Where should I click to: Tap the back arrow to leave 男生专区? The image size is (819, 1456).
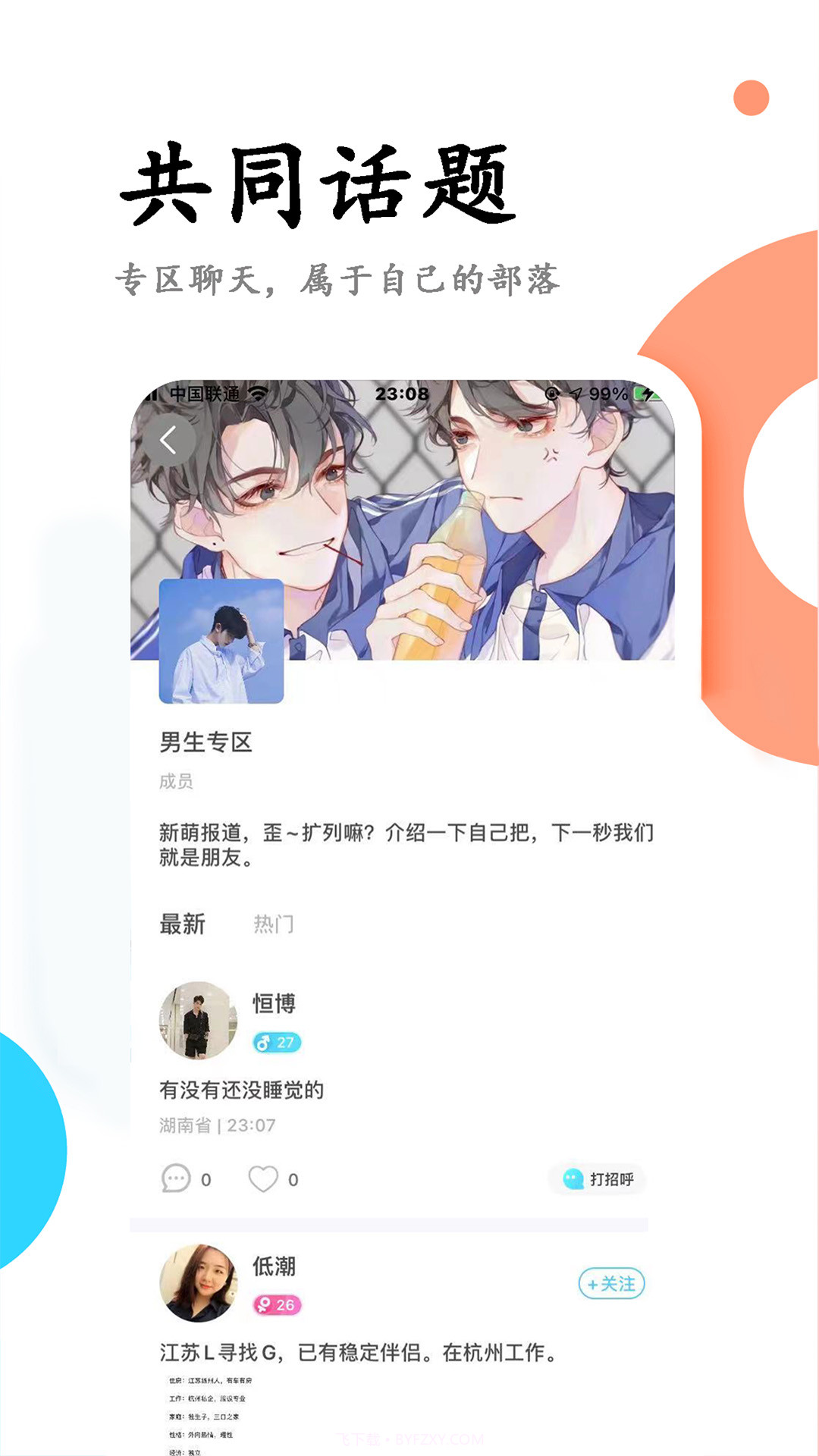(x=169, y=440)
